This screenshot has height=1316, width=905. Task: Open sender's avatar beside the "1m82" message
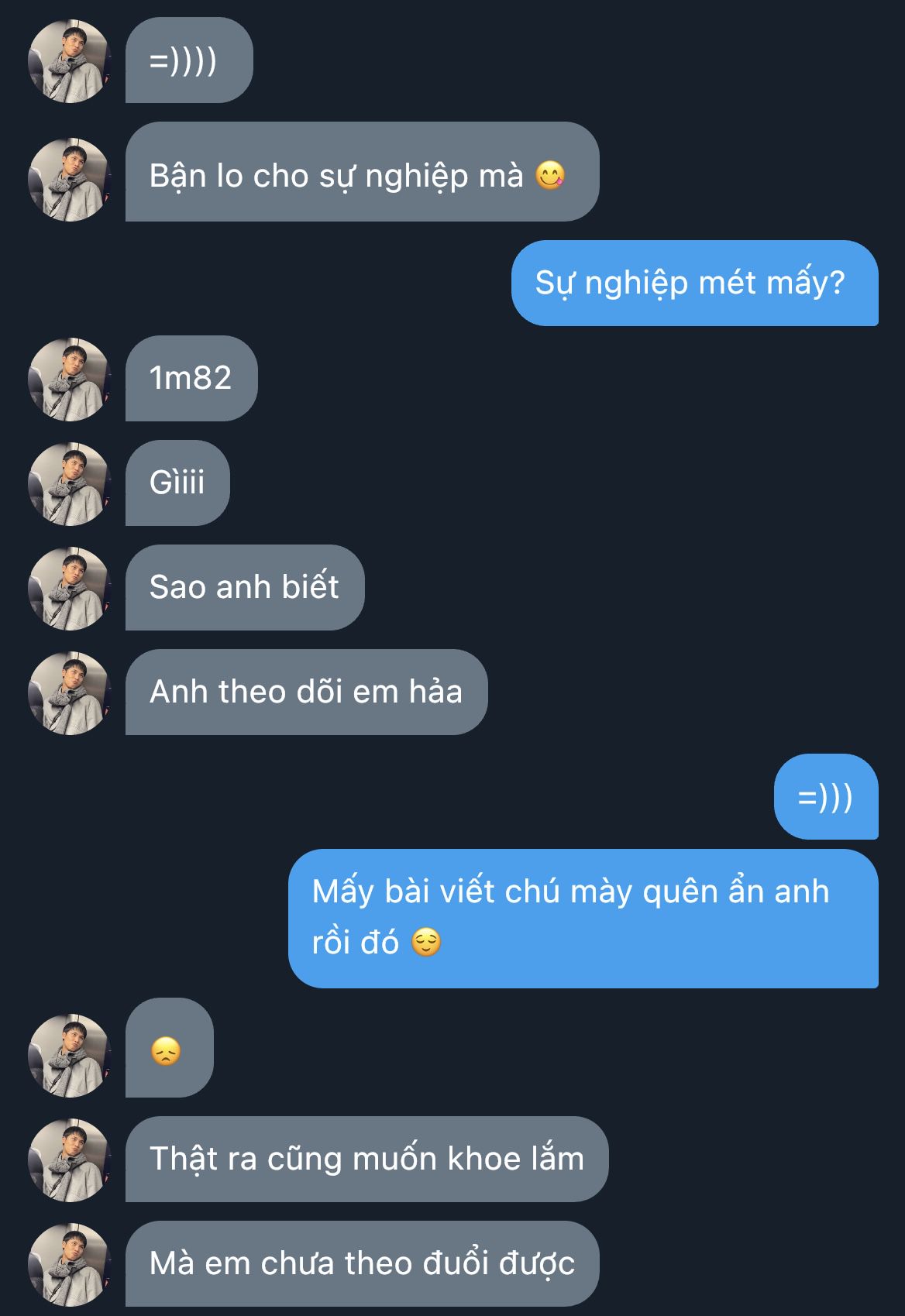pyautogui.click(x=70, y=380)
